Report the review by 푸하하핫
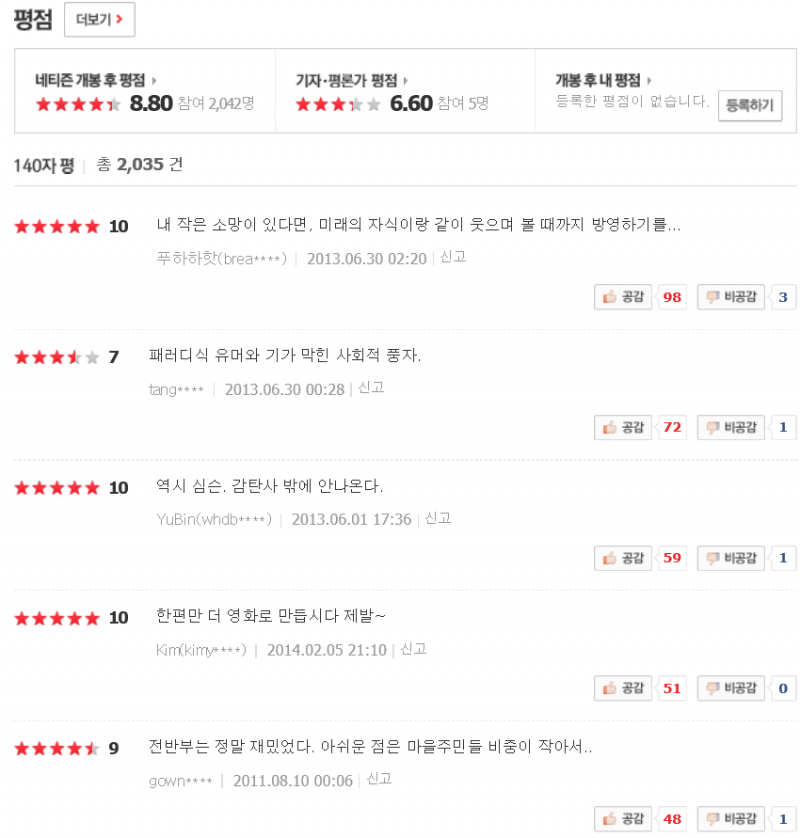The width and height of the screenshot is (800, 838). (453, 257)
